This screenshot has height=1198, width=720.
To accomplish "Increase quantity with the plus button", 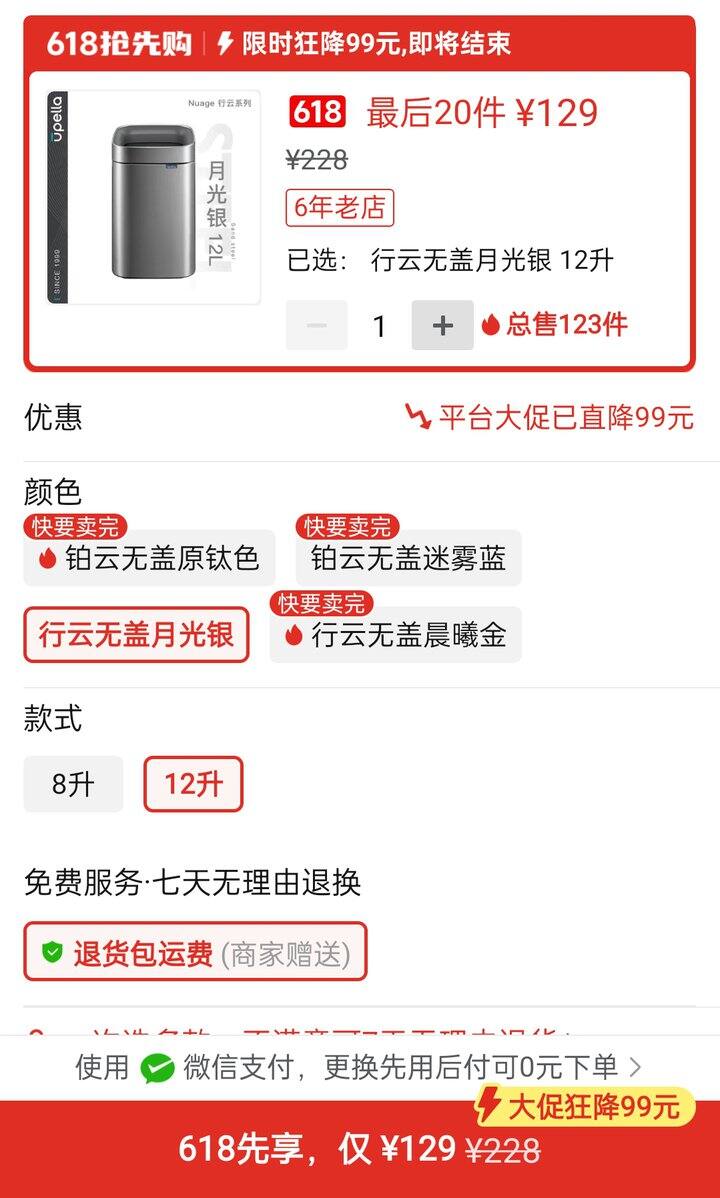I will [x=443, y=325].
